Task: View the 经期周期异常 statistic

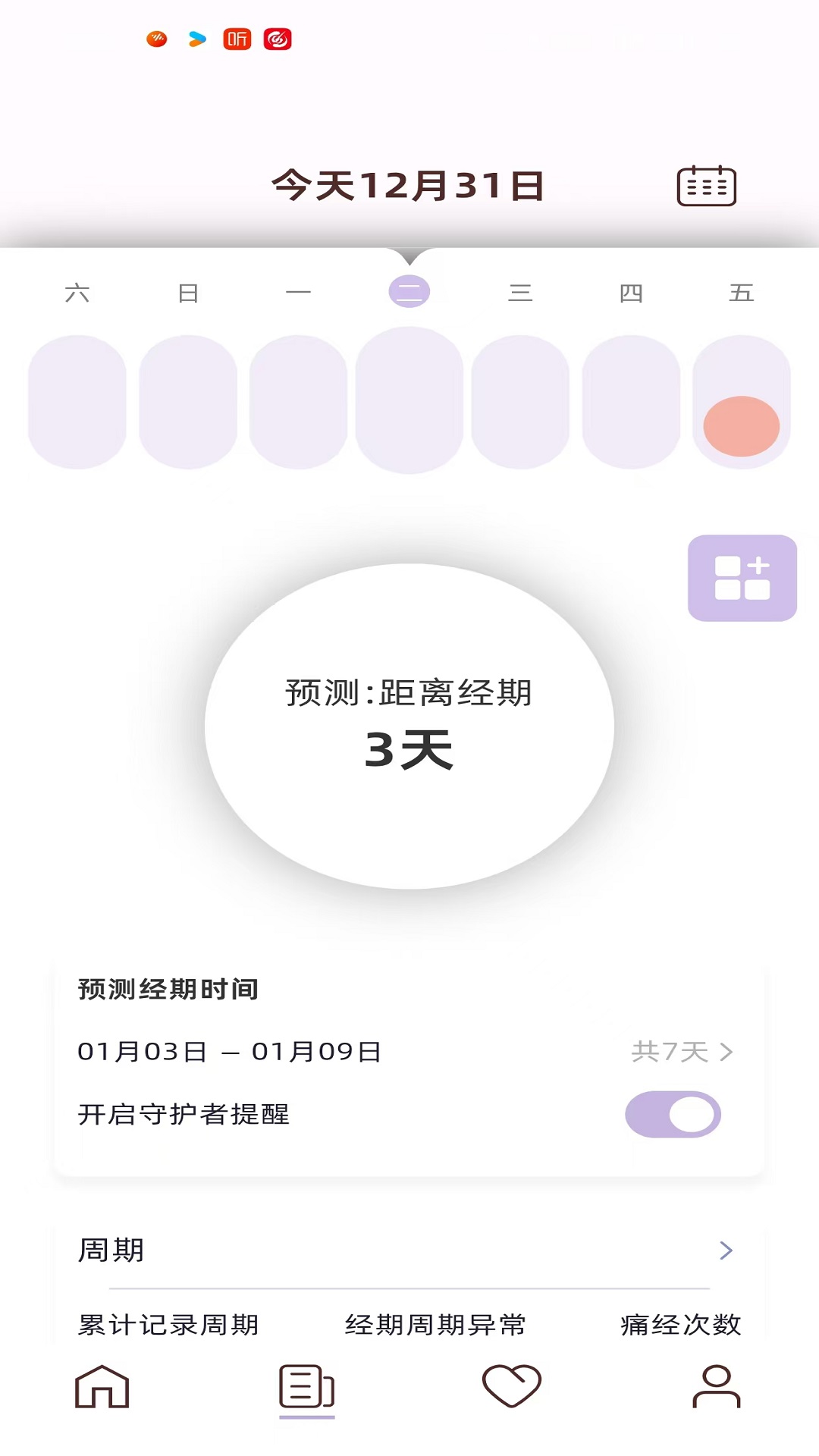Action: click(x=437, y=1323)
